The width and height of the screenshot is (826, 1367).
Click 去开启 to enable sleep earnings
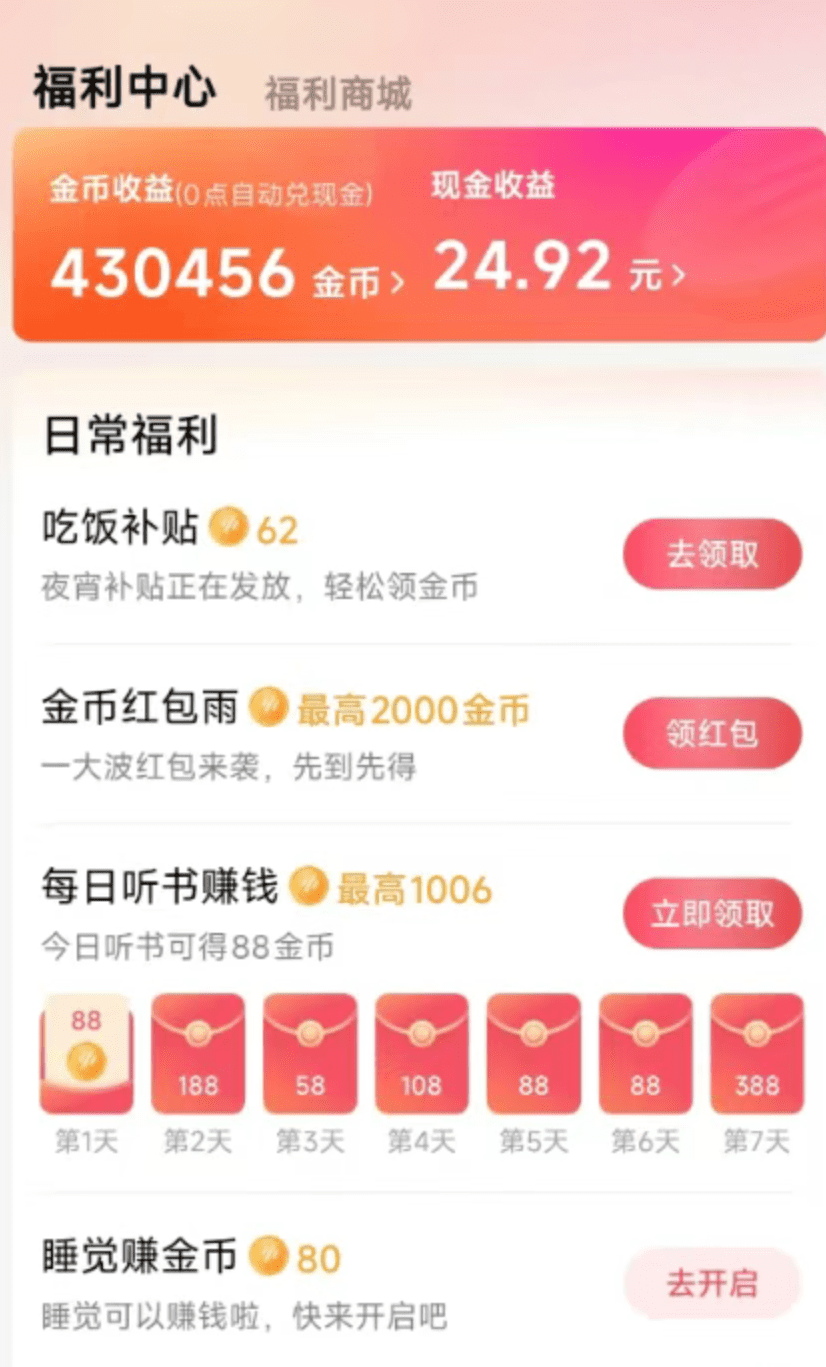[712, 1285]
